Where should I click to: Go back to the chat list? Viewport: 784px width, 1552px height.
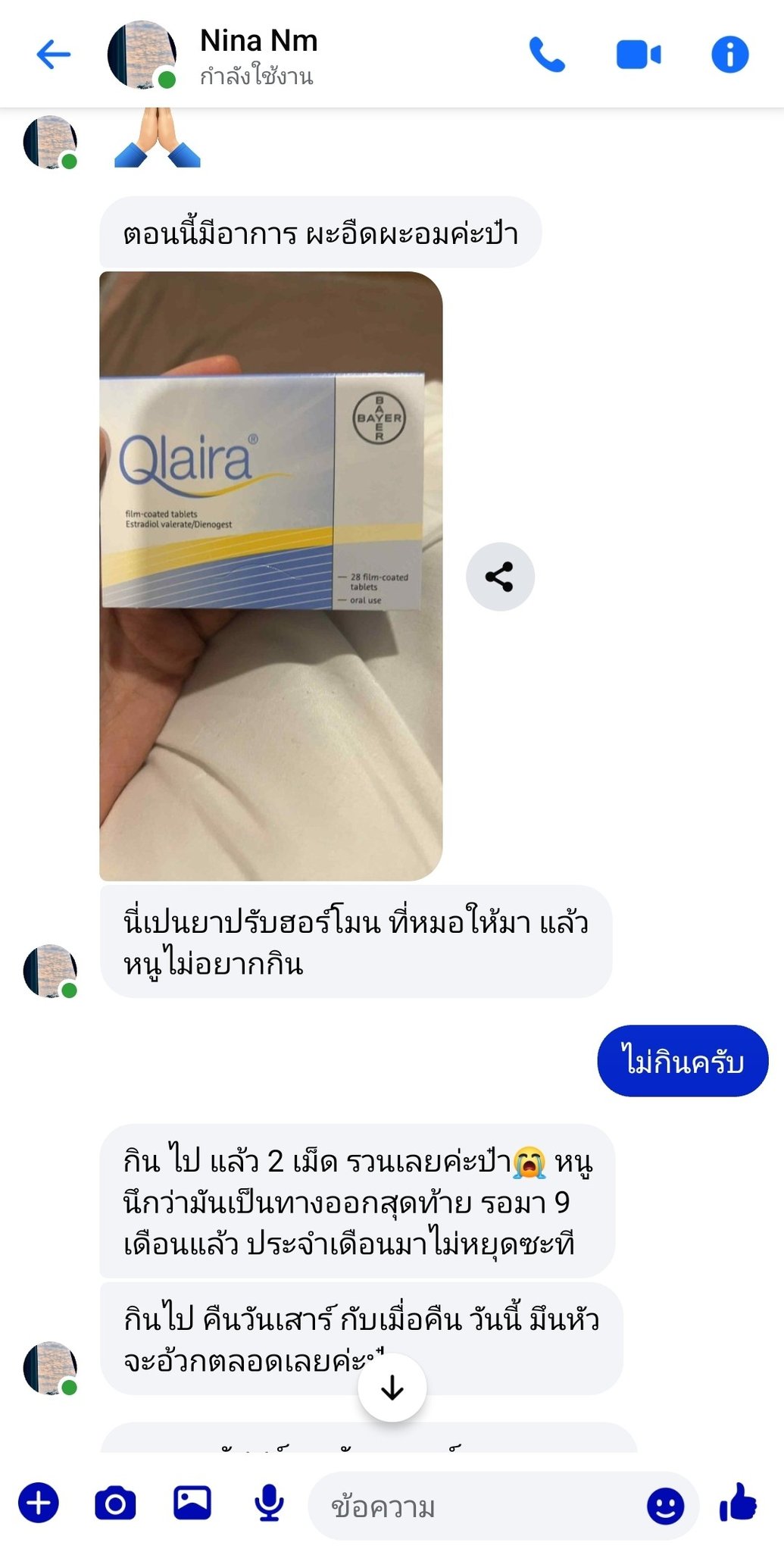point(53,55)
